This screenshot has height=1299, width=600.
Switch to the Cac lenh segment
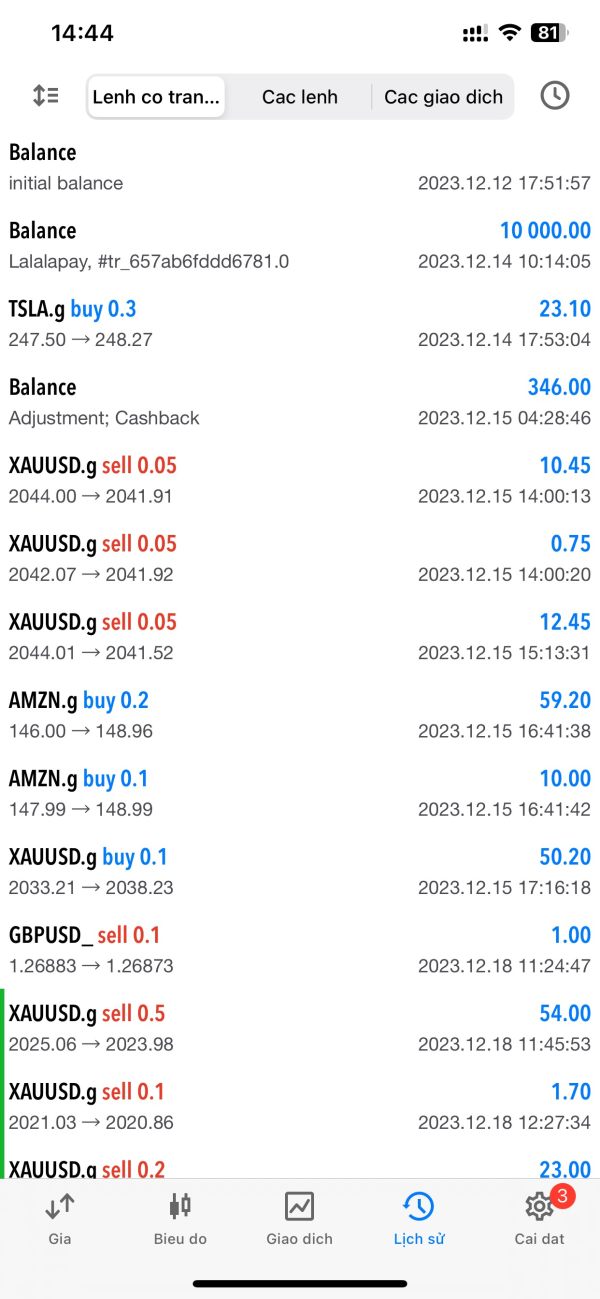300,97
